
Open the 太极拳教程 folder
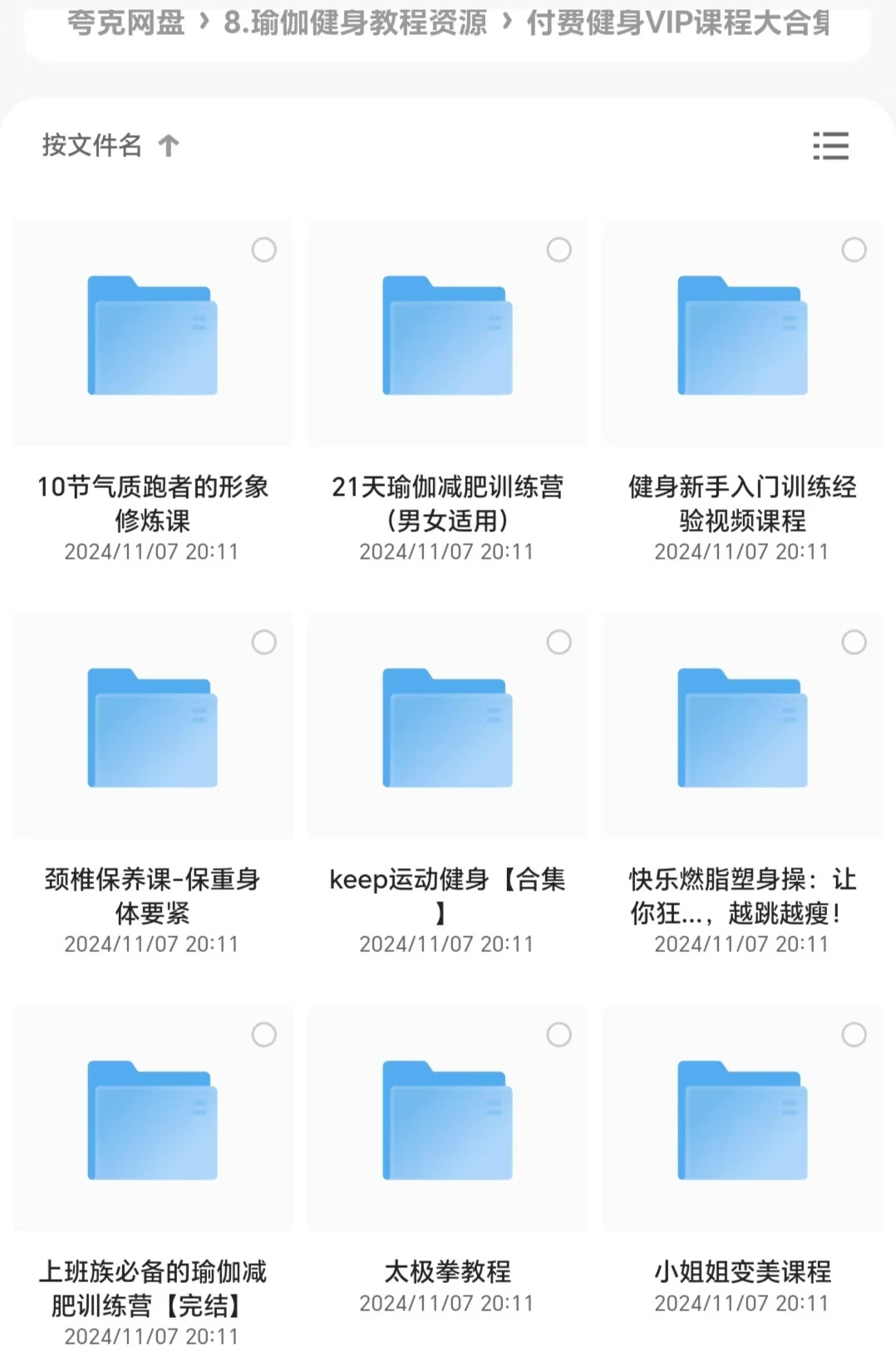pos(447,1119)
